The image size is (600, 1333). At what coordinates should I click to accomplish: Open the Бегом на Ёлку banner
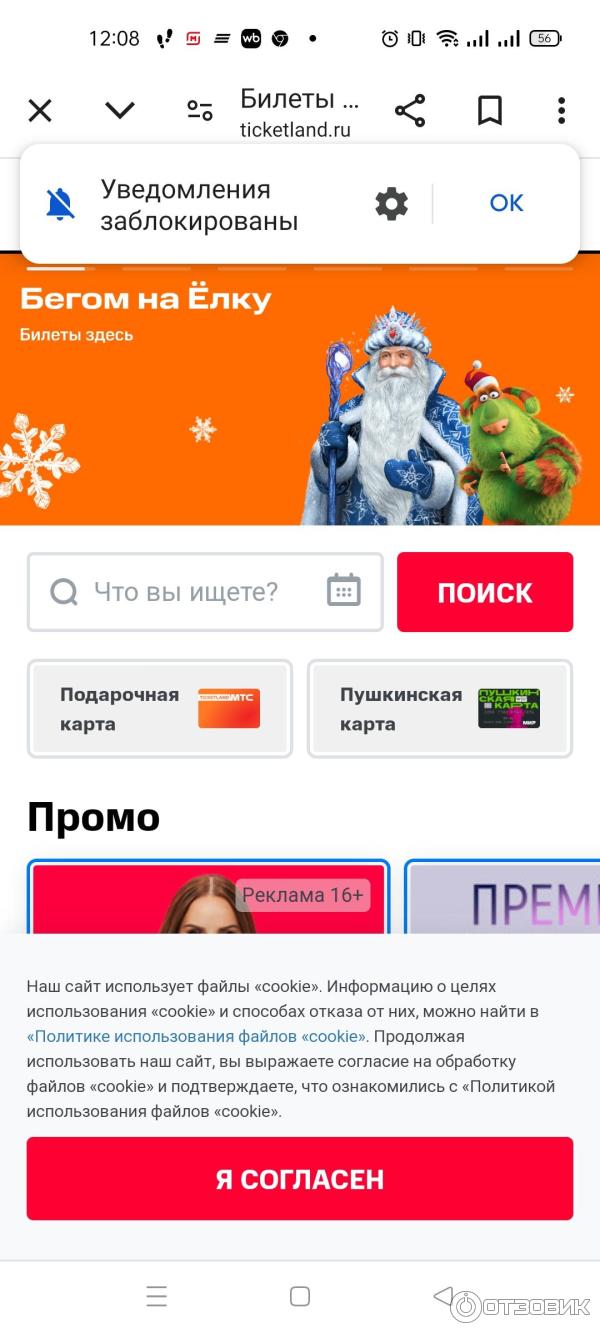[x=300, y=400]
